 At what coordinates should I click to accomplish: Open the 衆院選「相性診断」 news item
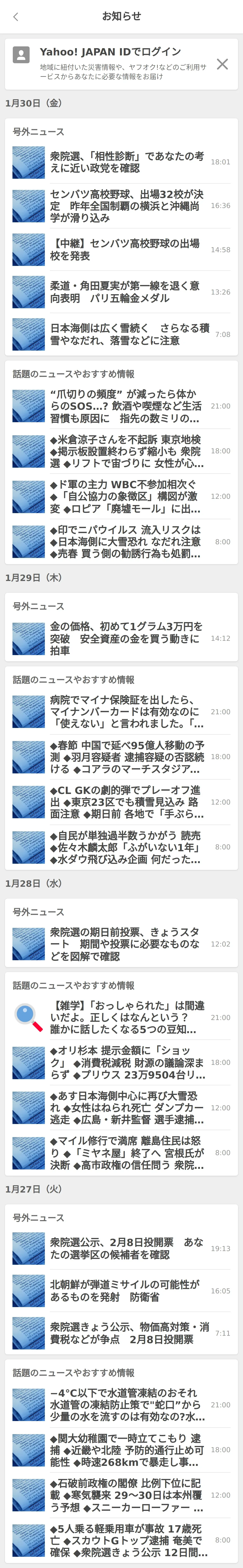tap(121, 163)
